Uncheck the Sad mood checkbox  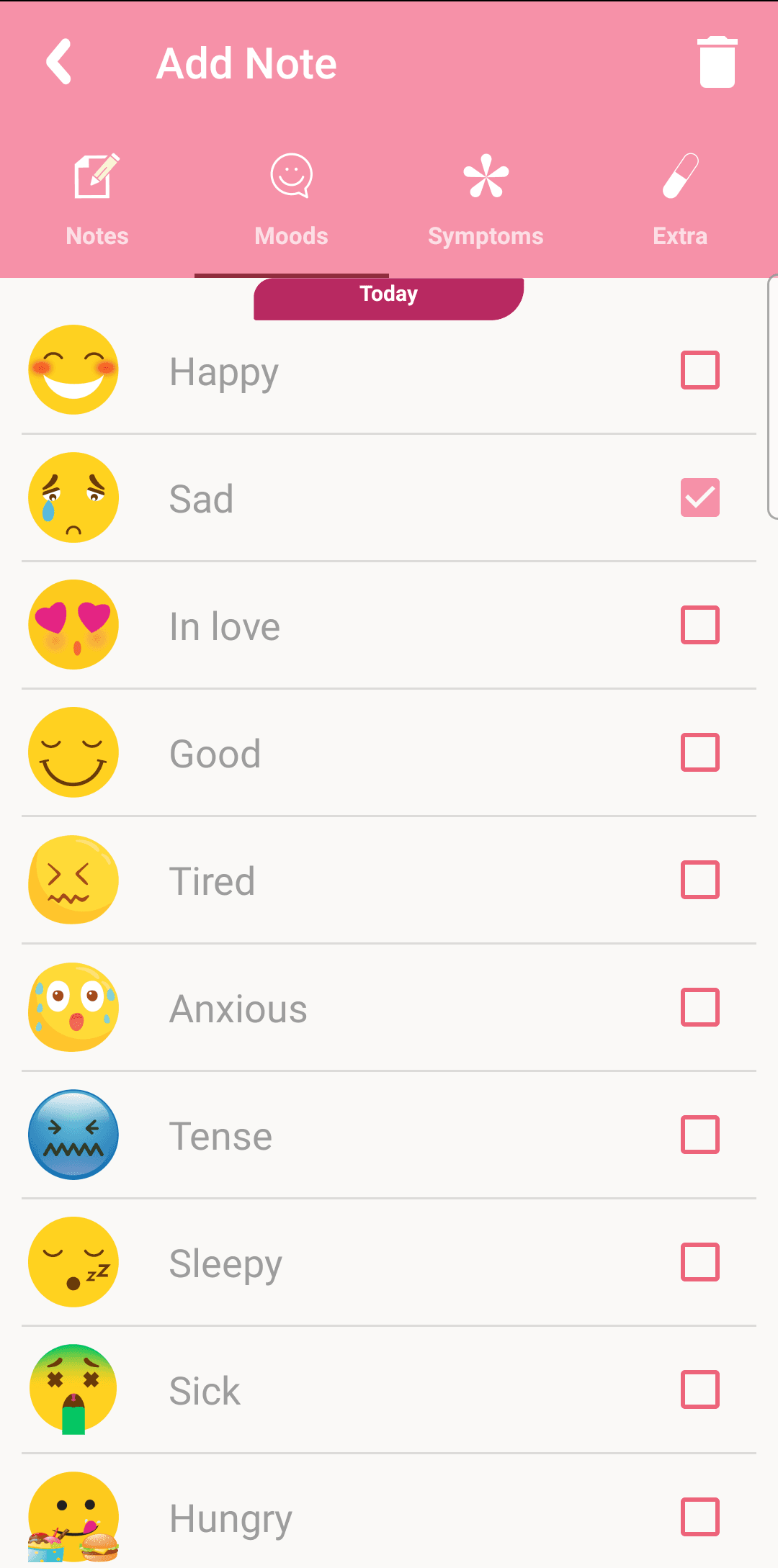click(x=699, y=497)
